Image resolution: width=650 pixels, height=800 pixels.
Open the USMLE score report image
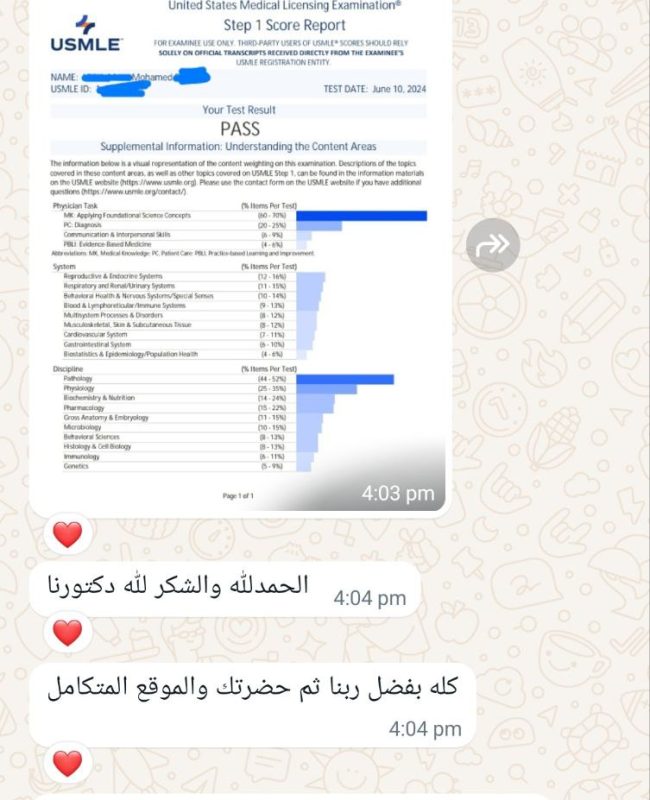(240, 260)
